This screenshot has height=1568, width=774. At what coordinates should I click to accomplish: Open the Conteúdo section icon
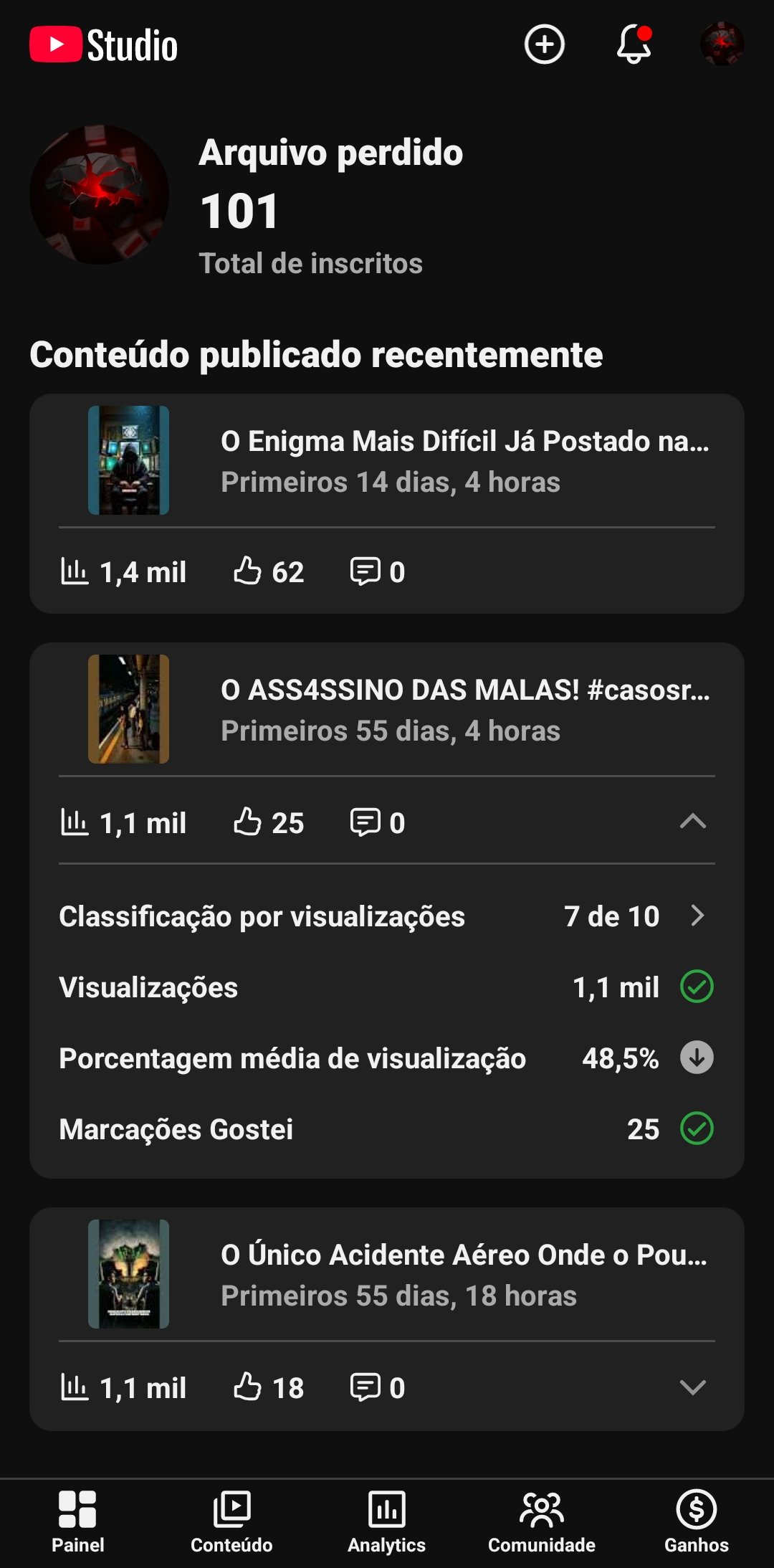pyautogui.click(x=232, y=1508)
